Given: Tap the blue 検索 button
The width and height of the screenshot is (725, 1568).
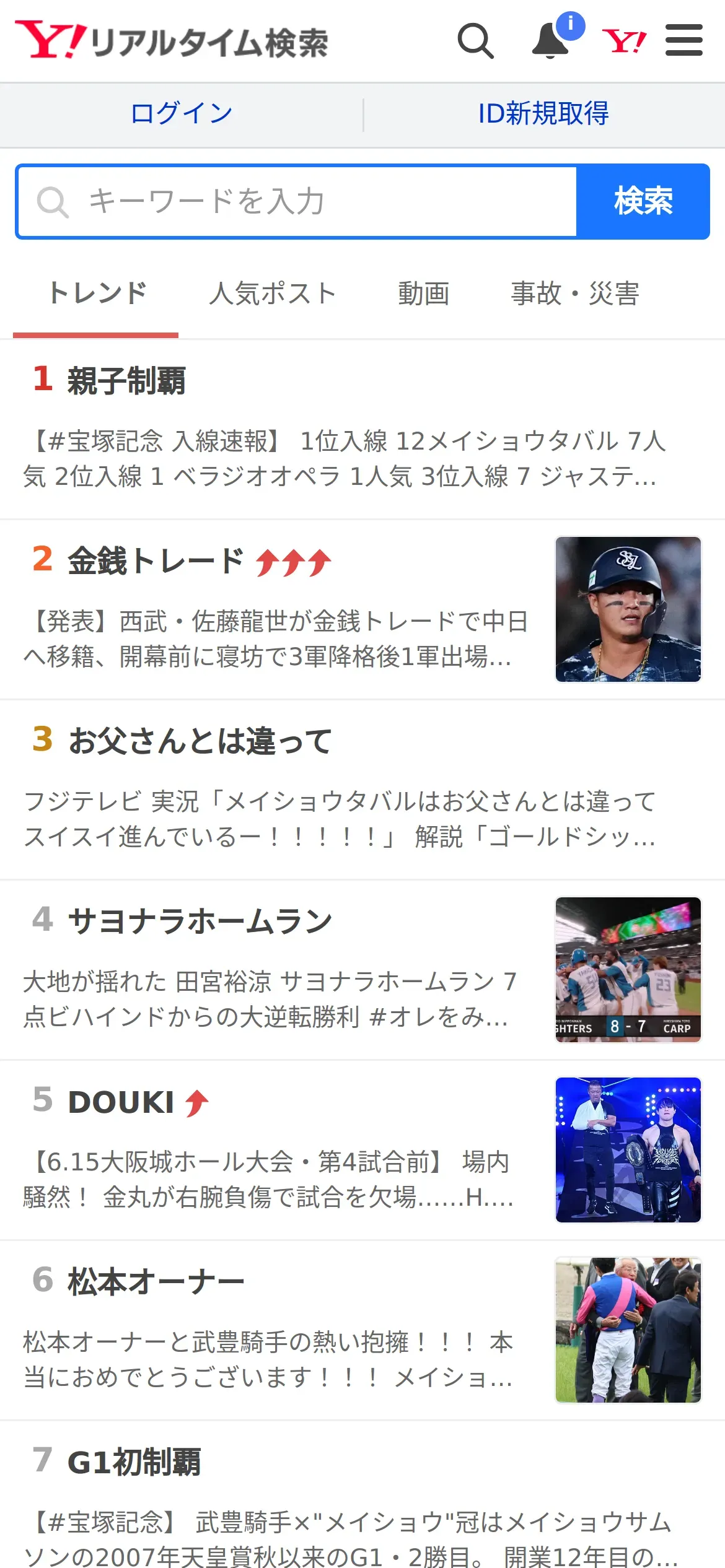Looking at the screenshot, I should tap(643, 202).
